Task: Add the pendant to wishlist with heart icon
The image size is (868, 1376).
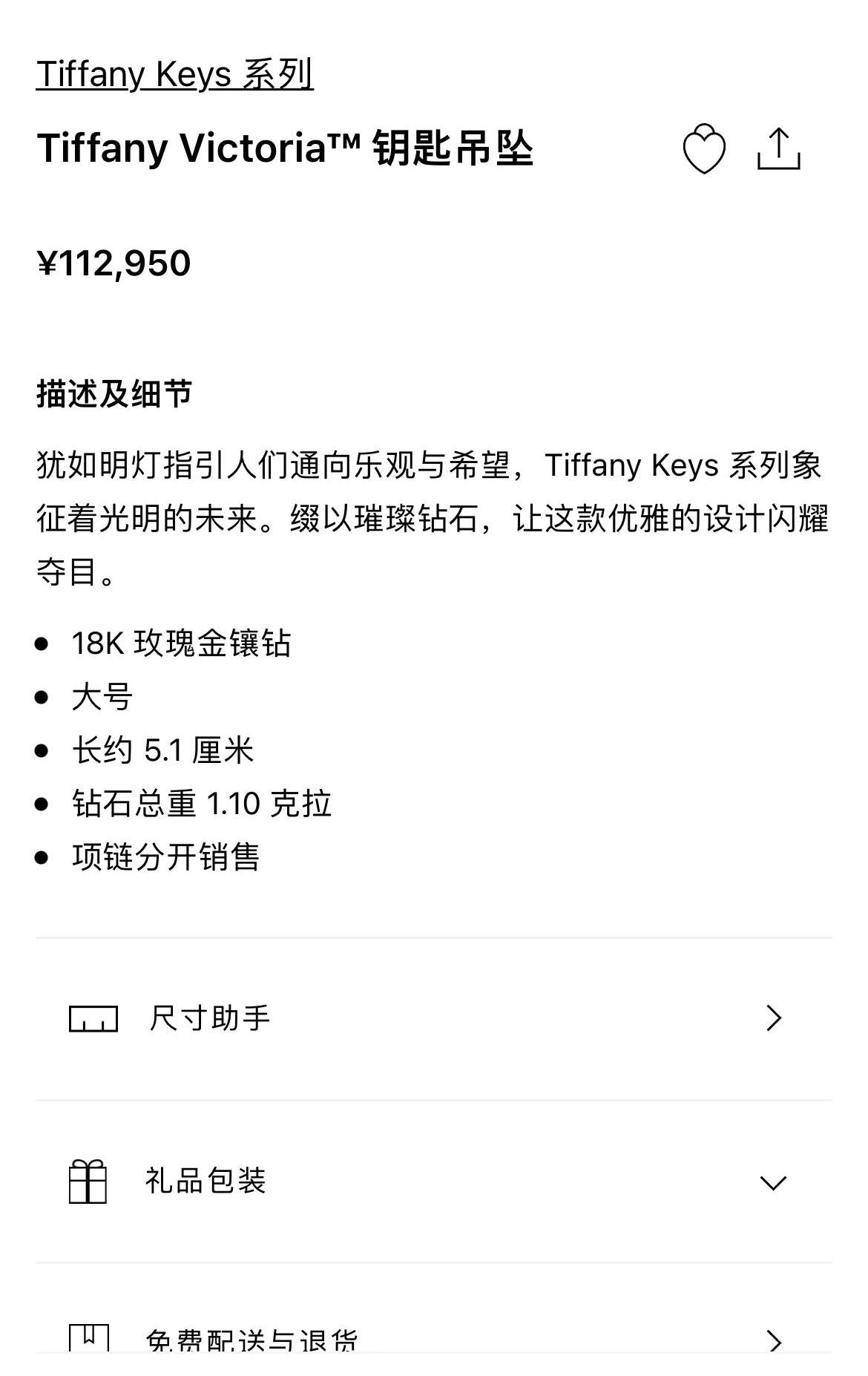Action: coord(703,149)
